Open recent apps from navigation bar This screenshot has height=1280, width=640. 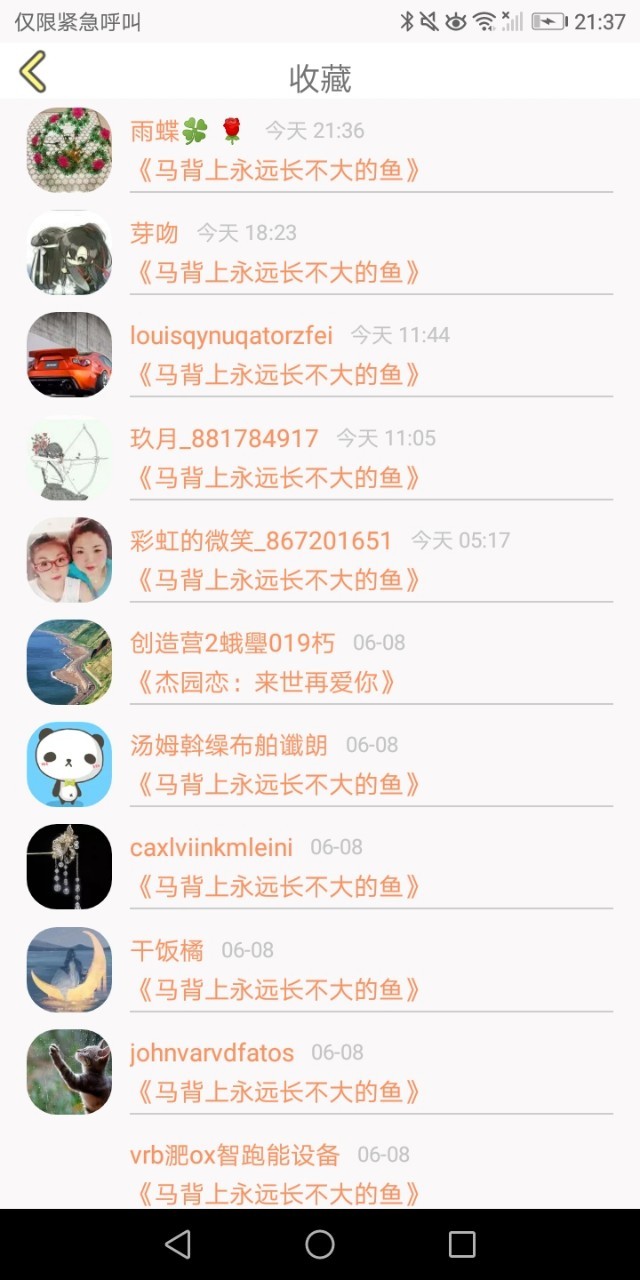coord(462,1244)
